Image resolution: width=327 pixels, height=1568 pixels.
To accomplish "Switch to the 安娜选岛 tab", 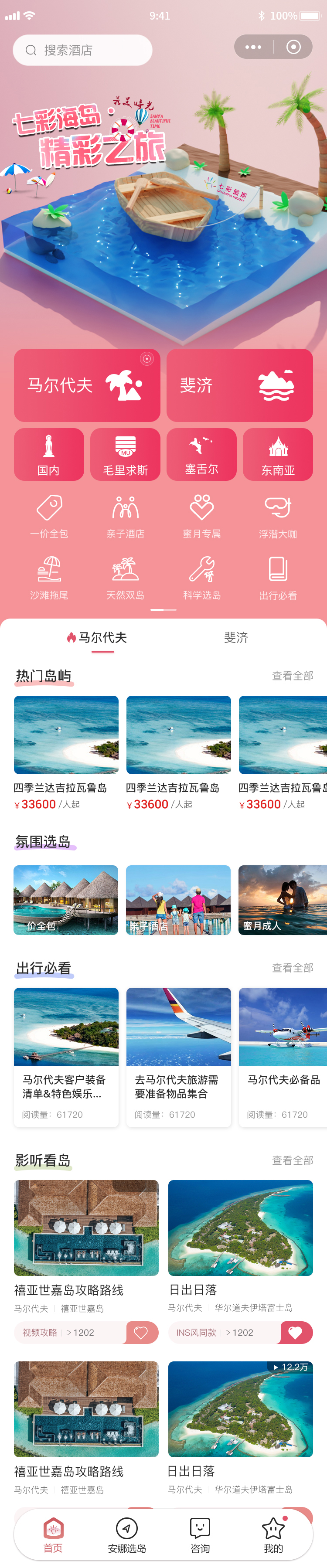I will click(x=127, y=1534).
